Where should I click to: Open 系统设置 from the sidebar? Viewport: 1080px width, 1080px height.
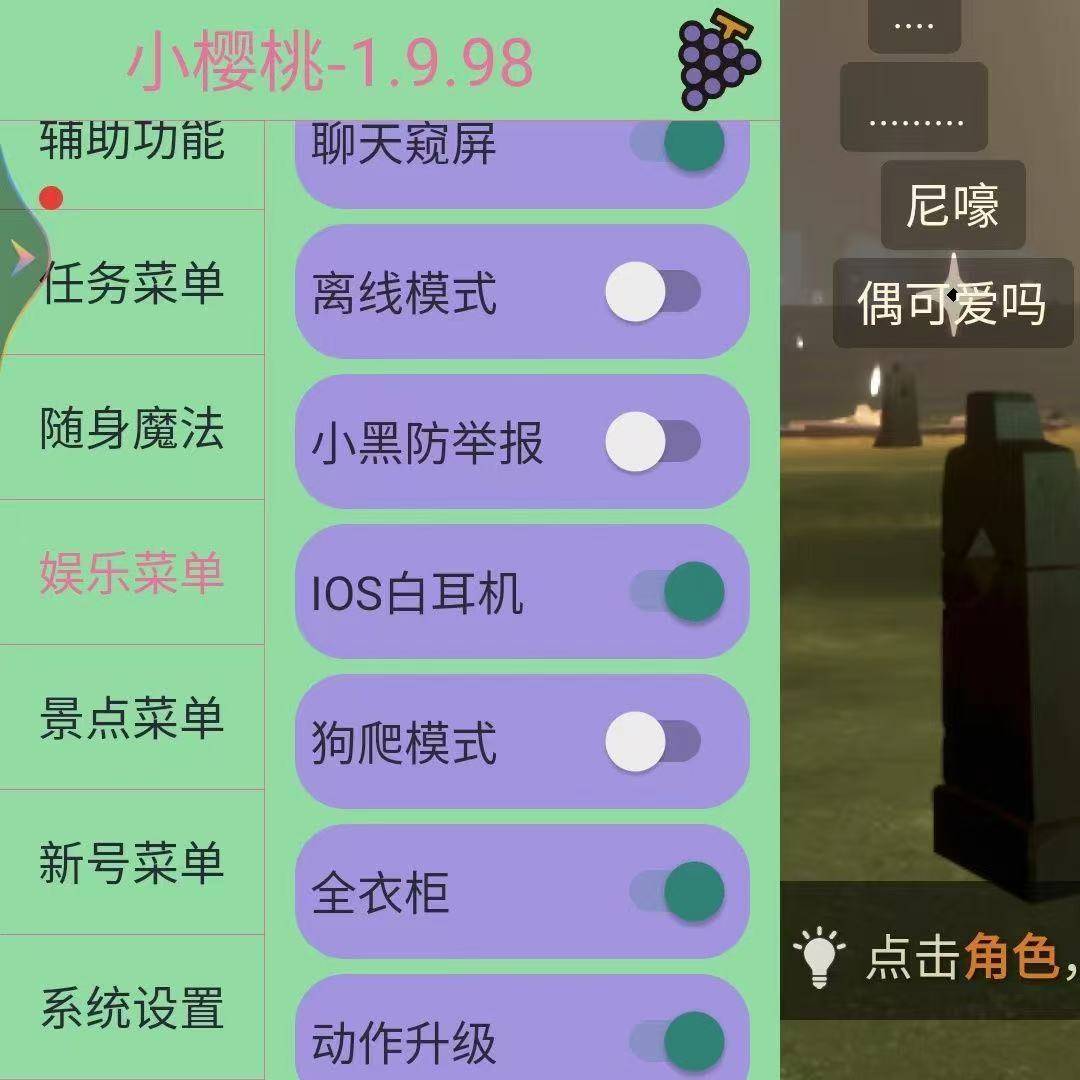[x=131, y=1007]
